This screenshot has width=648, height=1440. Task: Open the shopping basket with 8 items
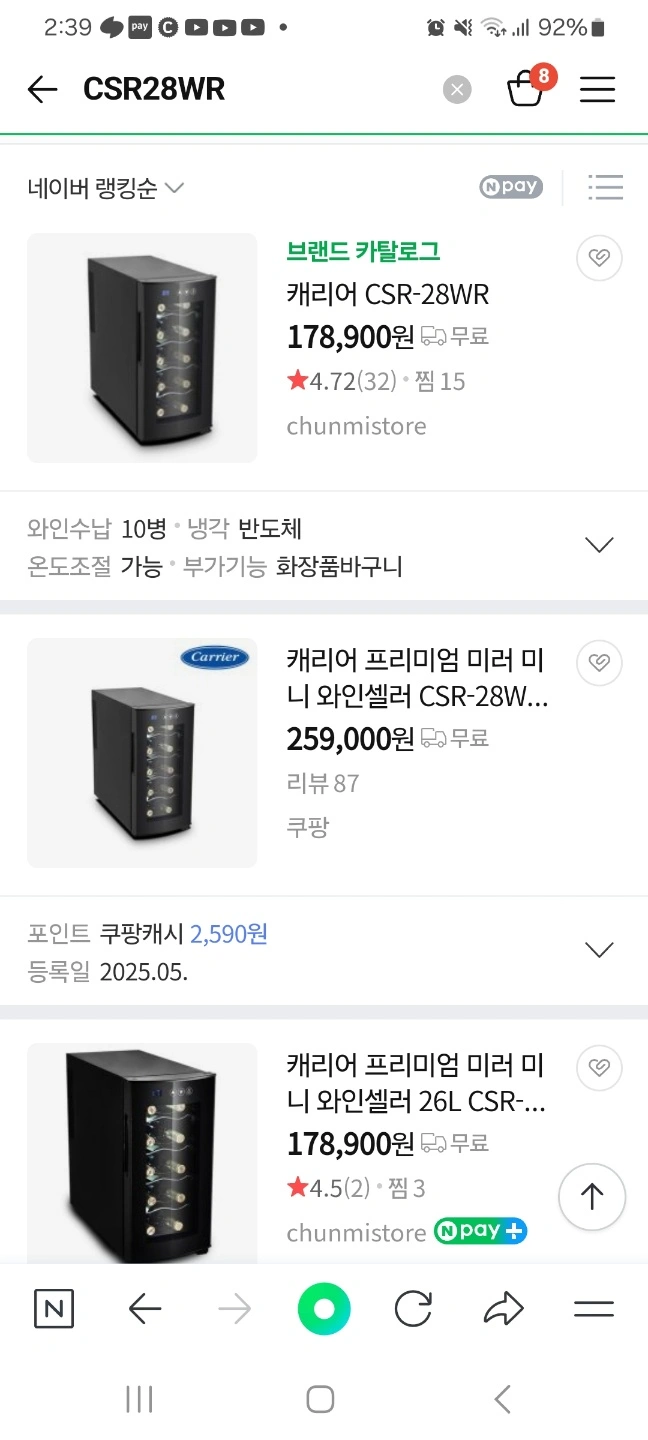pyautogui.click(x=526, y=88)
